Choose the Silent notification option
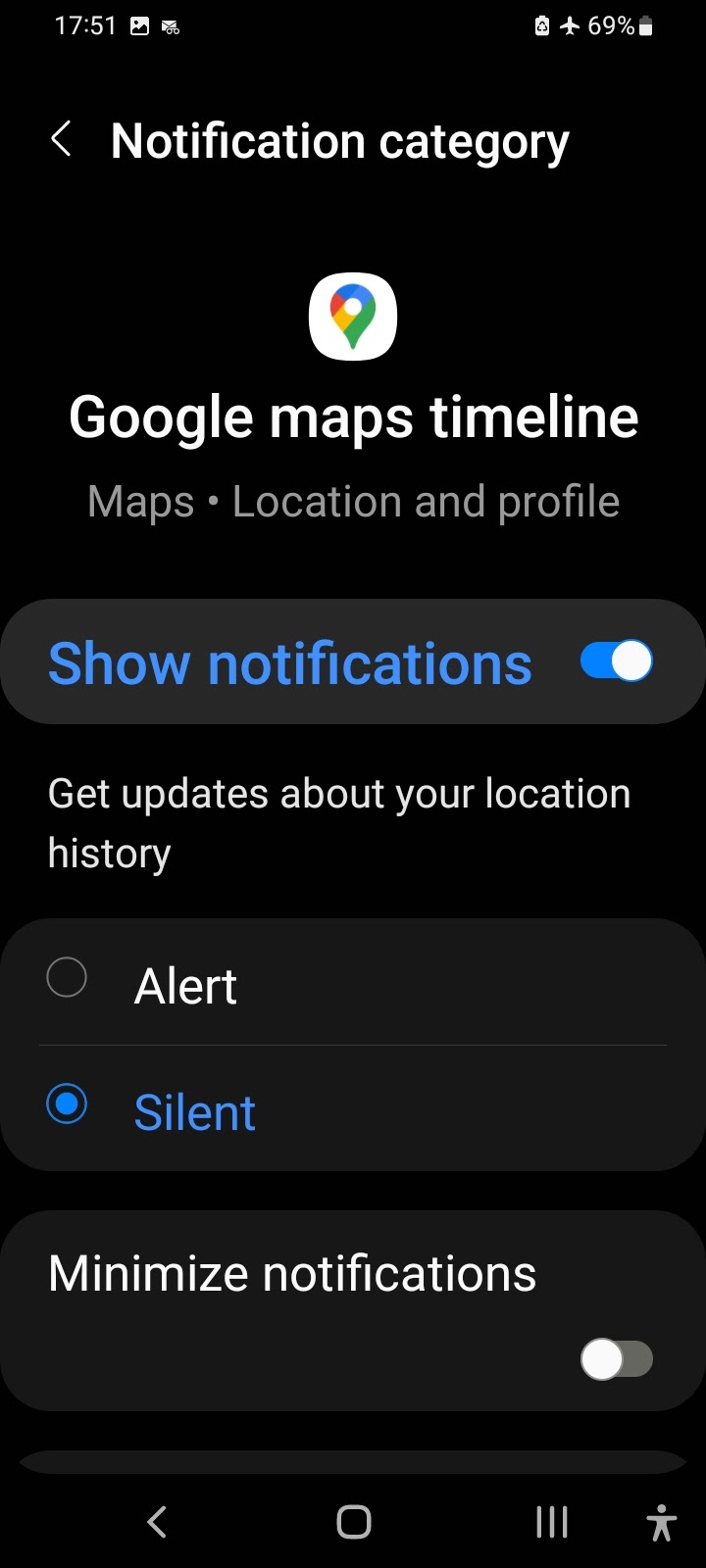706x1568 pixels. coord(67,1105)
